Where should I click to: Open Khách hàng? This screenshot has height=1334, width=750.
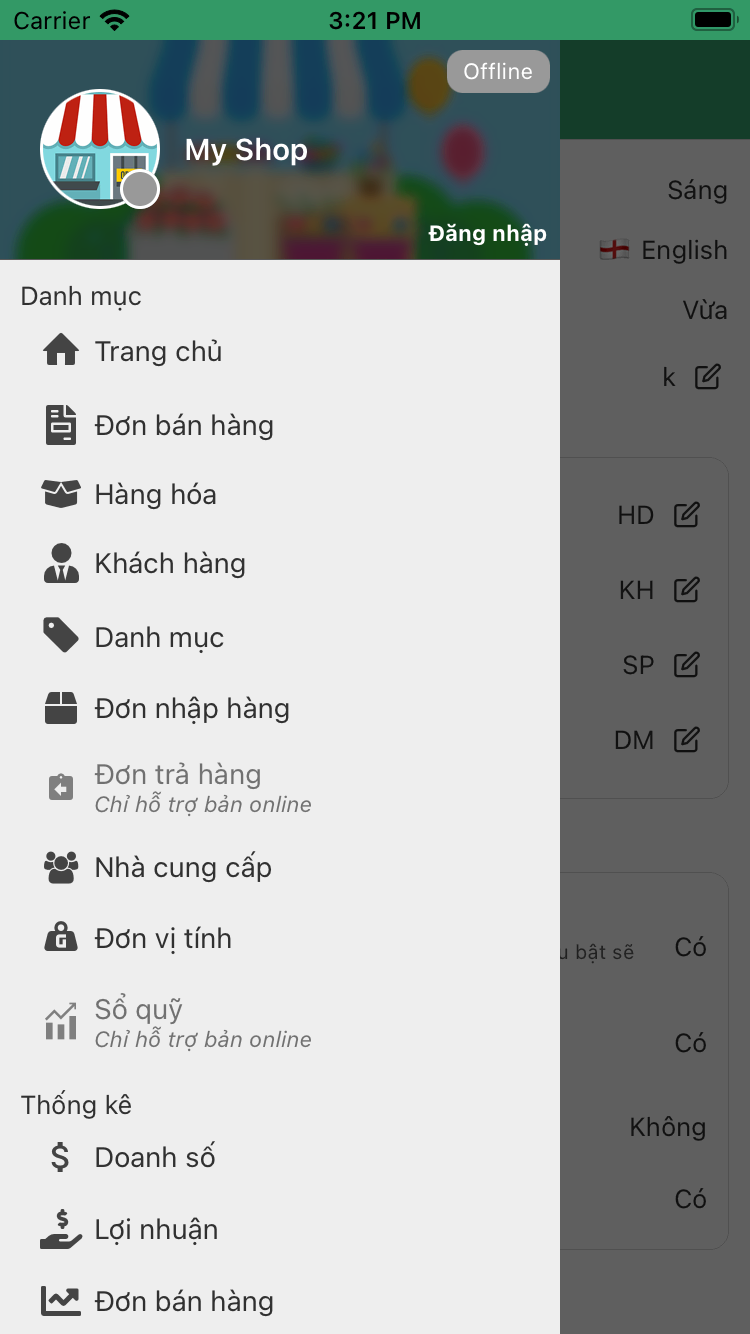click(169, 563)
